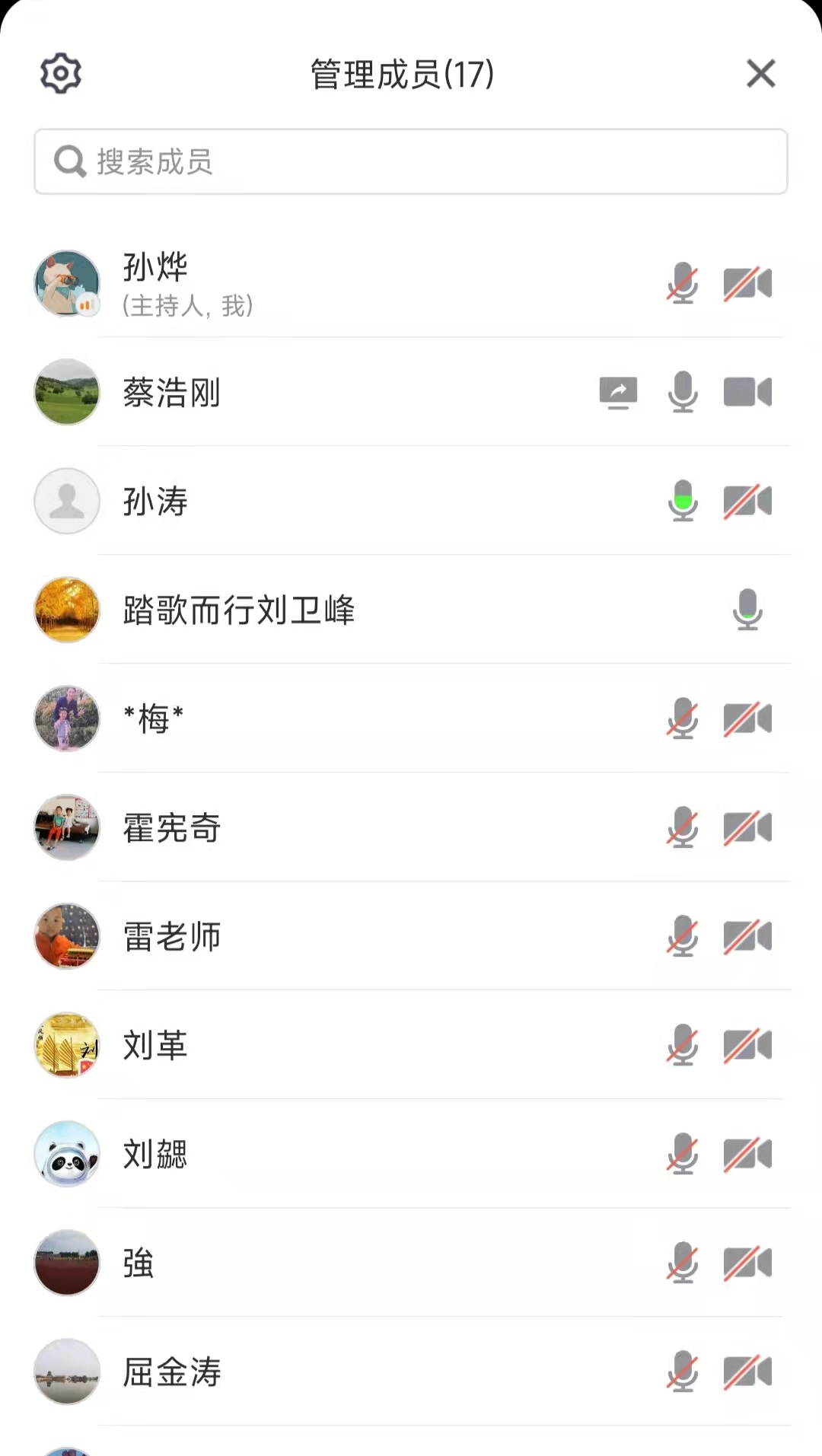Tap the camera icon for *梅*
The width and height of the screenshot is (822, 1456).
(747, 718)
